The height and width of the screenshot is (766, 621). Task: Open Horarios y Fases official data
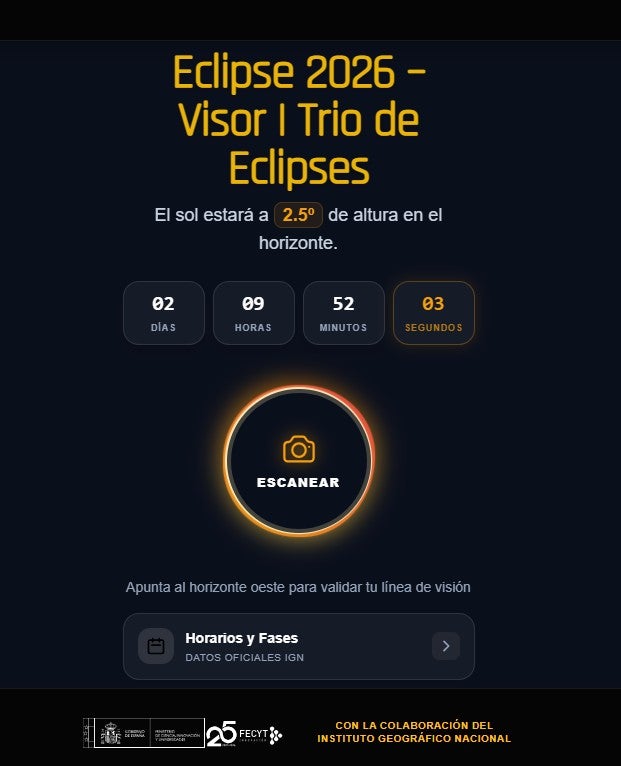click(299, 646)
